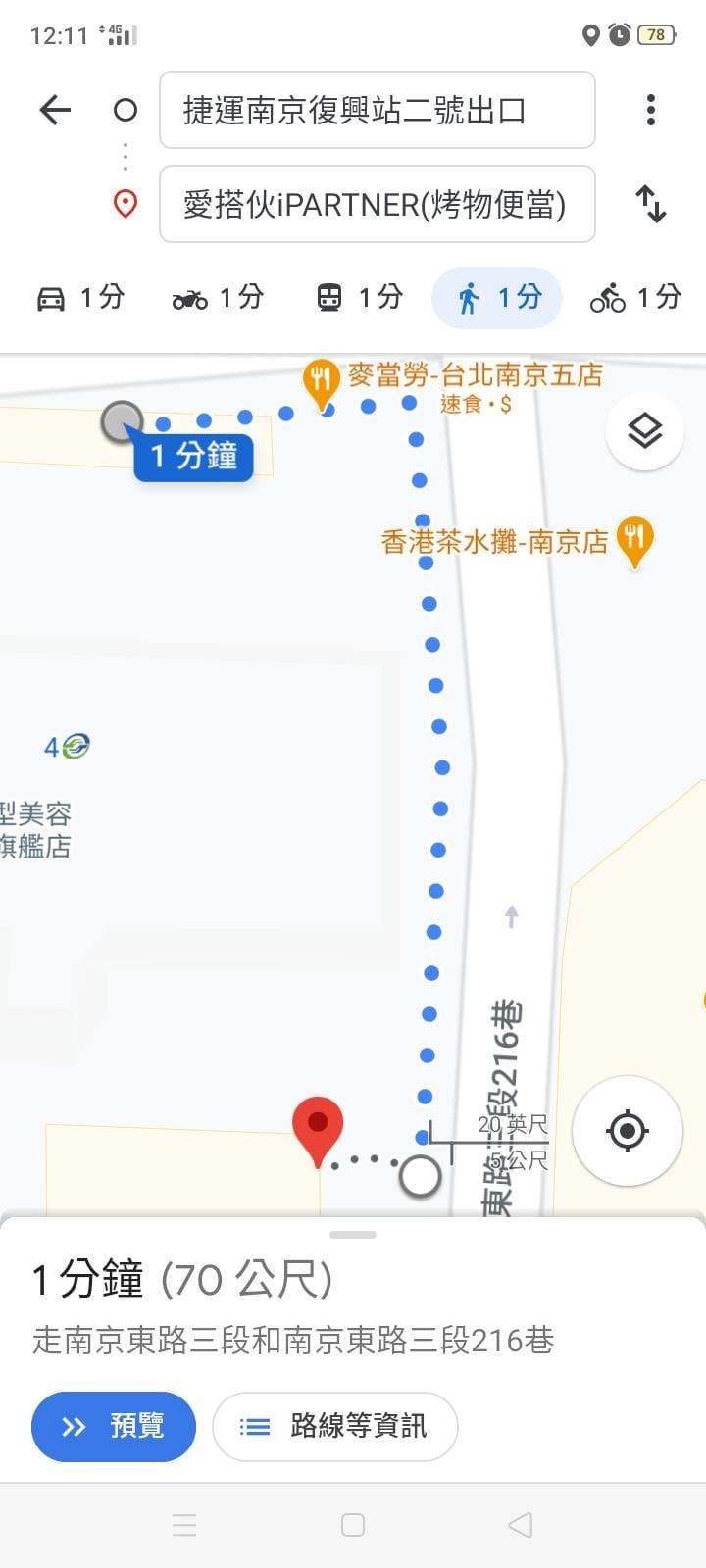
Task: Go back with the back arrow
Action: point(54,111)
